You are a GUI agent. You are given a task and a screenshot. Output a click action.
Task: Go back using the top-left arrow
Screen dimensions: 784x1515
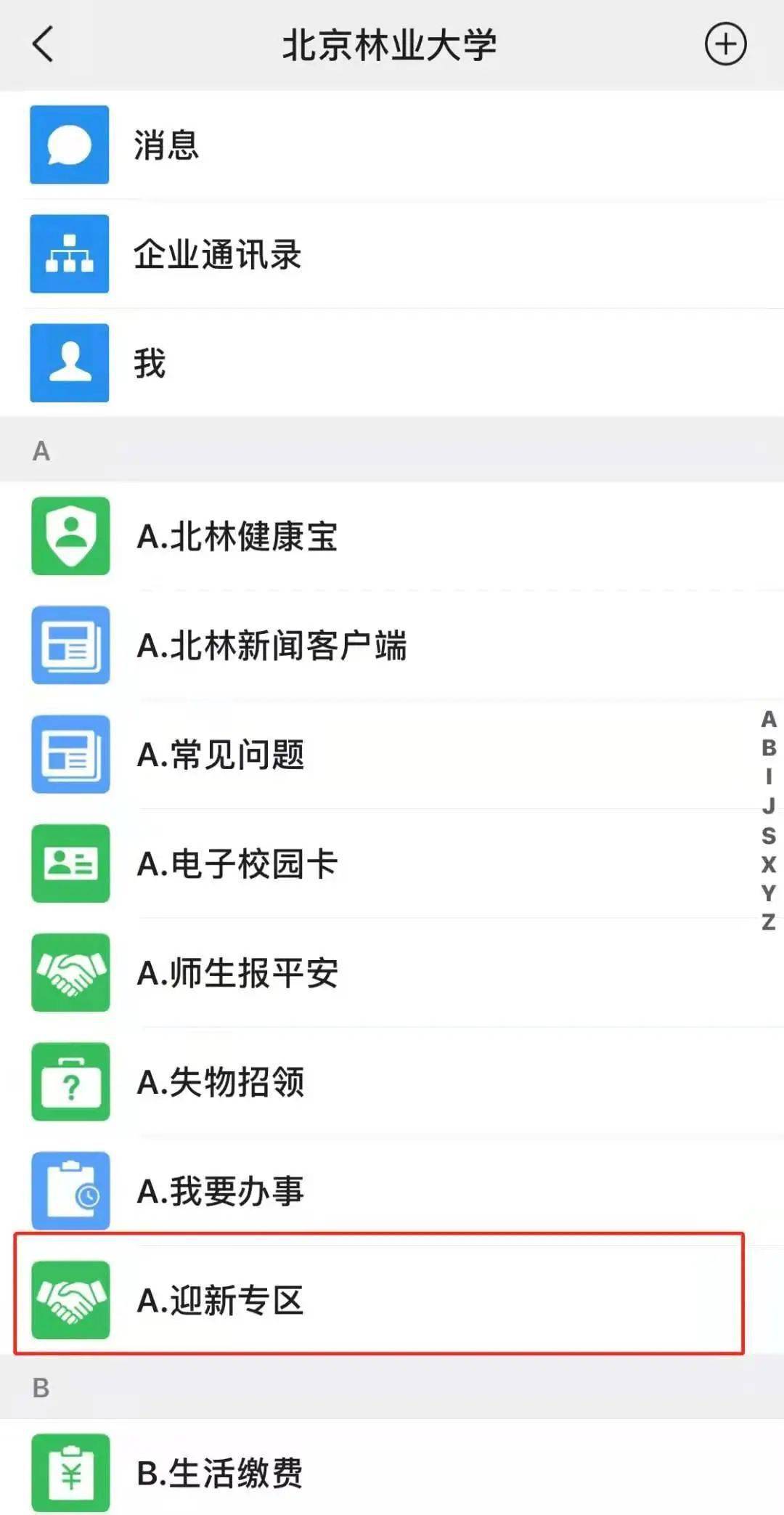(x=43, y=44)
